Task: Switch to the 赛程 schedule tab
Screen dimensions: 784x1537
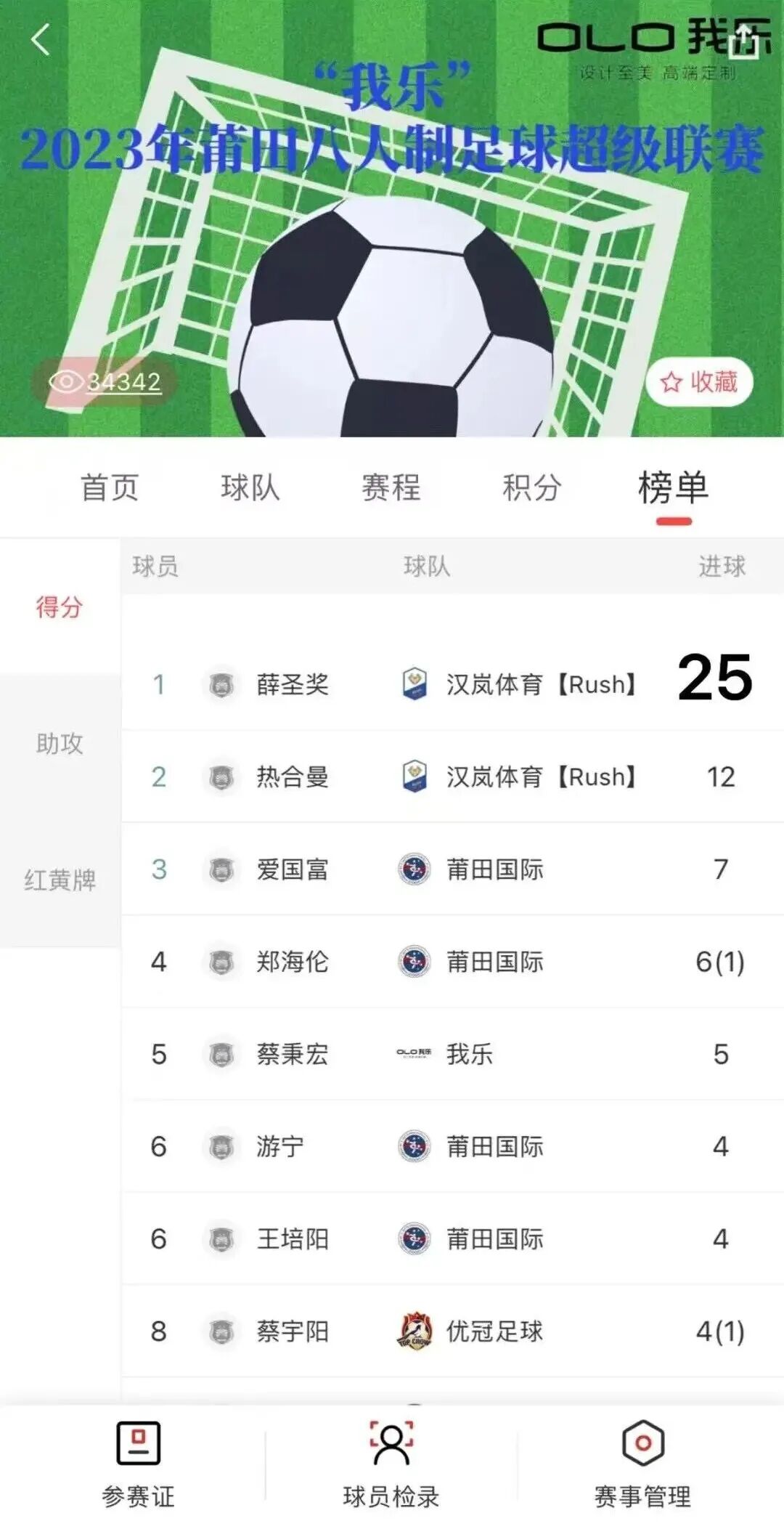Action: pyautogui.click(x=391, y=487)
